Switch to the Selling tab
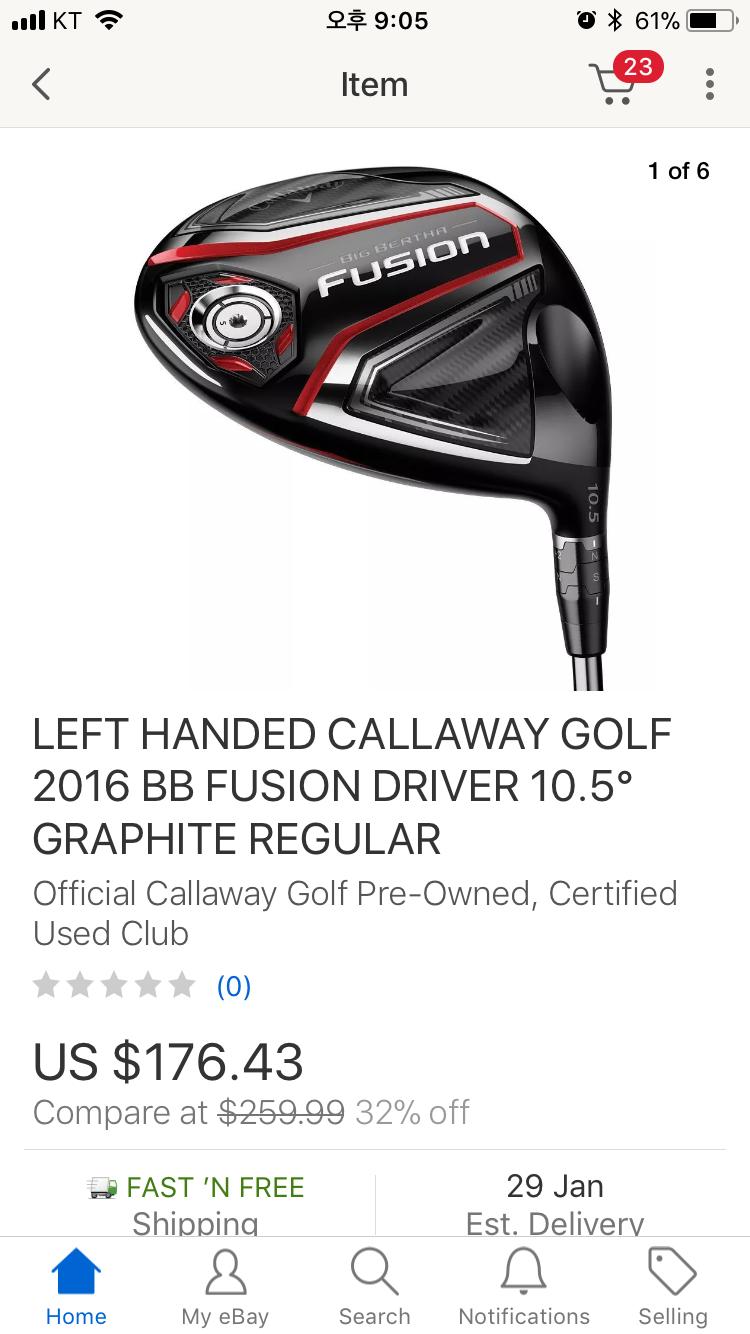Image resolution: width=750 pixels, height=1334 pixels. 672,1286
